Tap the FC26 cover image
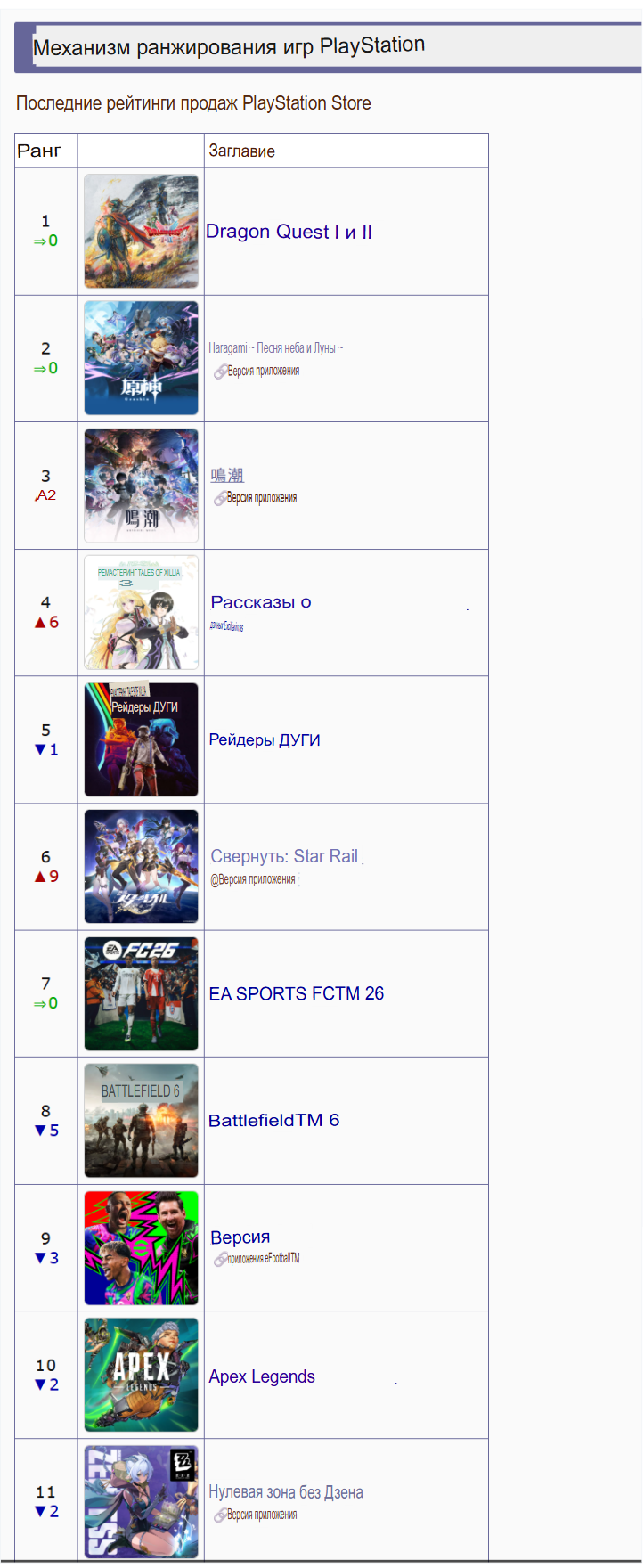The height and width of the screenshot is (1568, 644). click(141, 993)
